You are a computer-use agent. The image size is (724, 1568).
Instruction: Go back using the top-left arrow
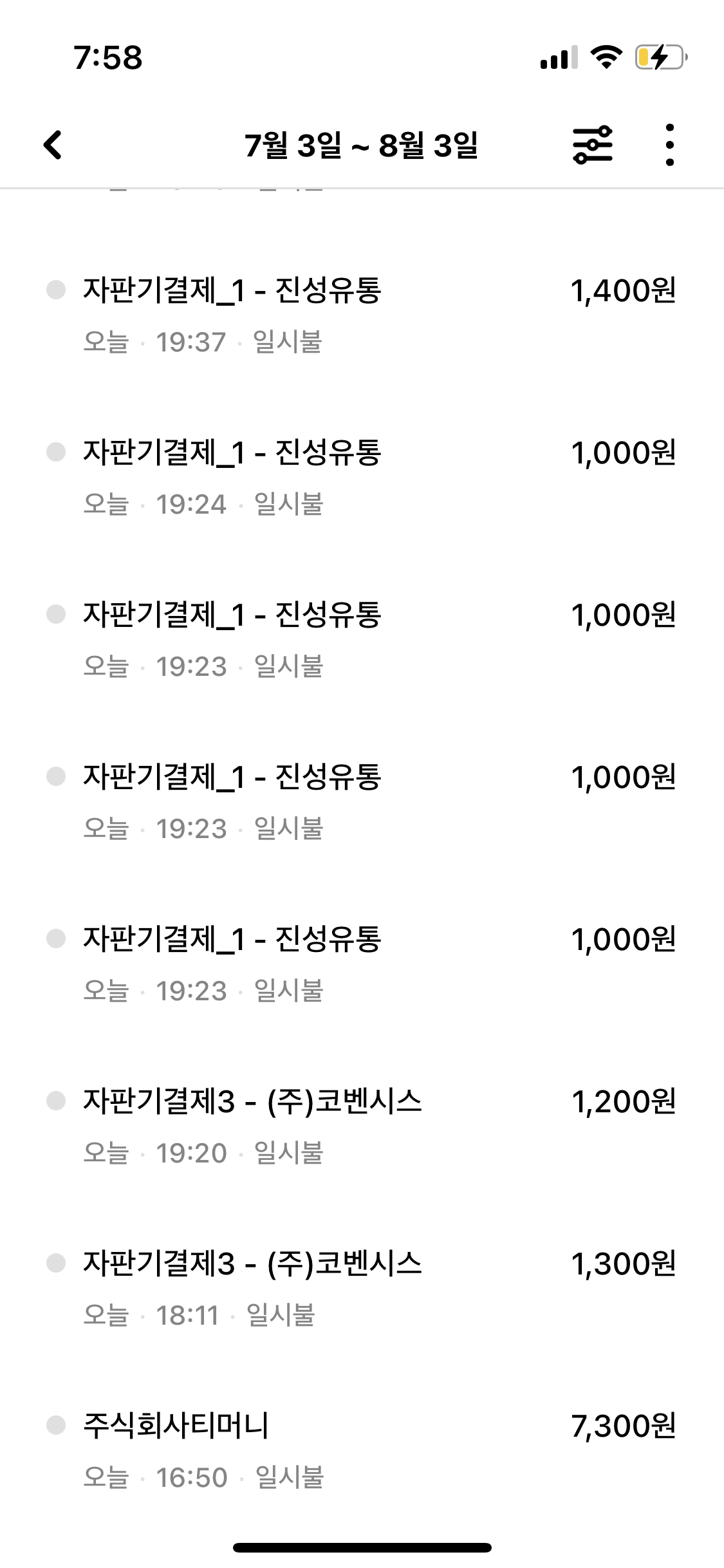coord(53,145)
